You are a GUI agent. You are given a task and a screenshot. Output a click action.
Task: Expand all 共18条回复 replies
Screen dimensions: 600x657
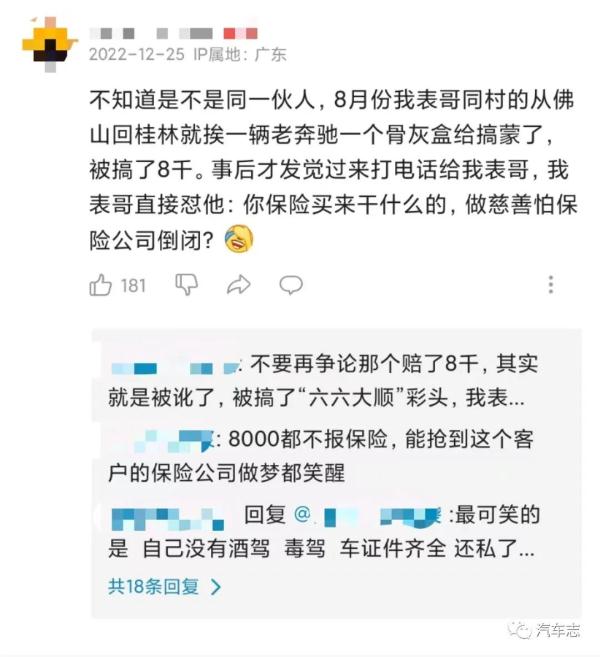pyautogui.click(x=165, y=587)
